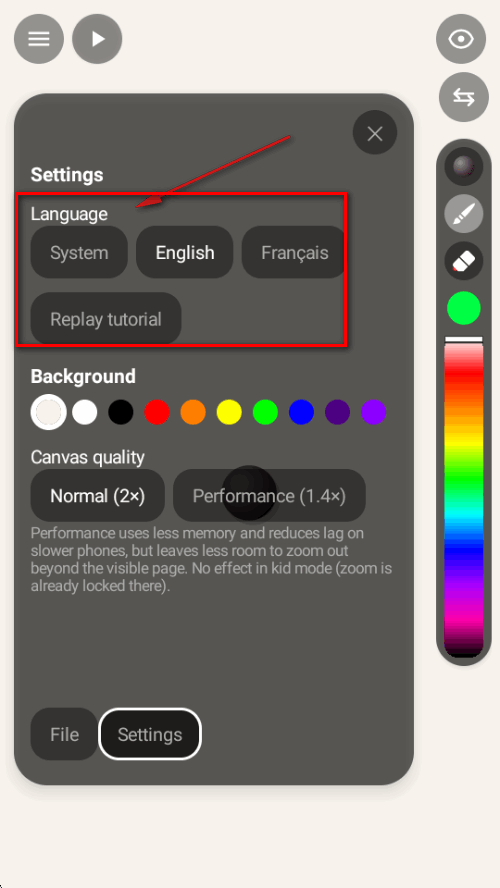Switch language to Français
The height and width of the screenshot is (888, 500).
pos(294,253)
